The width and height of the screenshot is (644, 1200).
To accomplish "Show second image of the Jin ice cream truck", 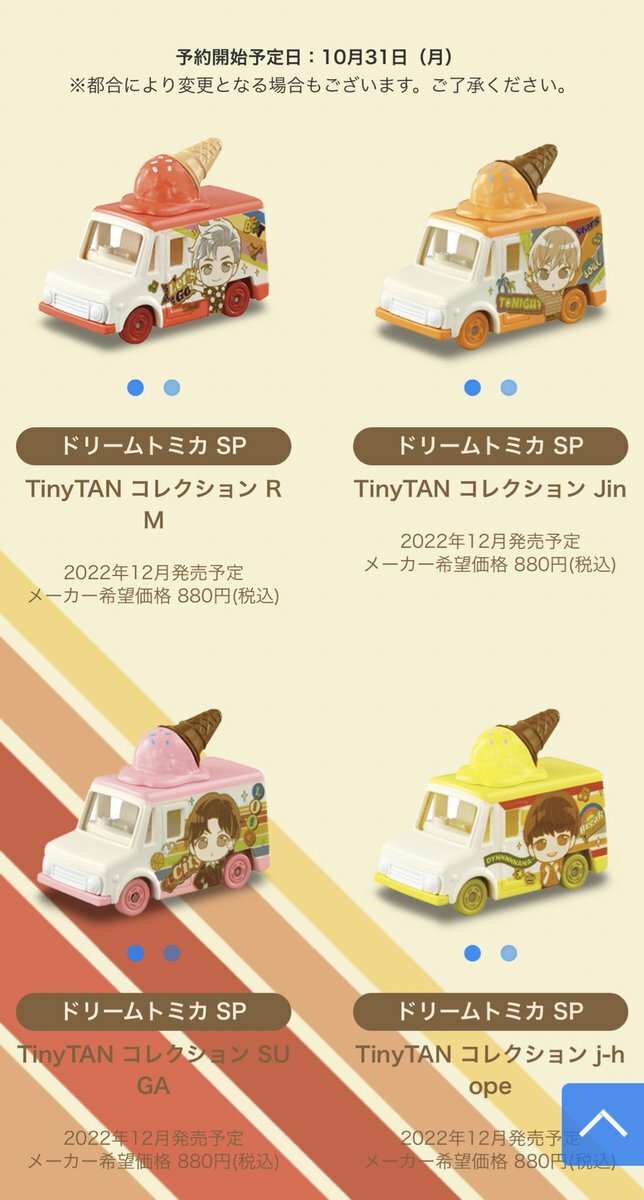I will [x=509, y=388].
